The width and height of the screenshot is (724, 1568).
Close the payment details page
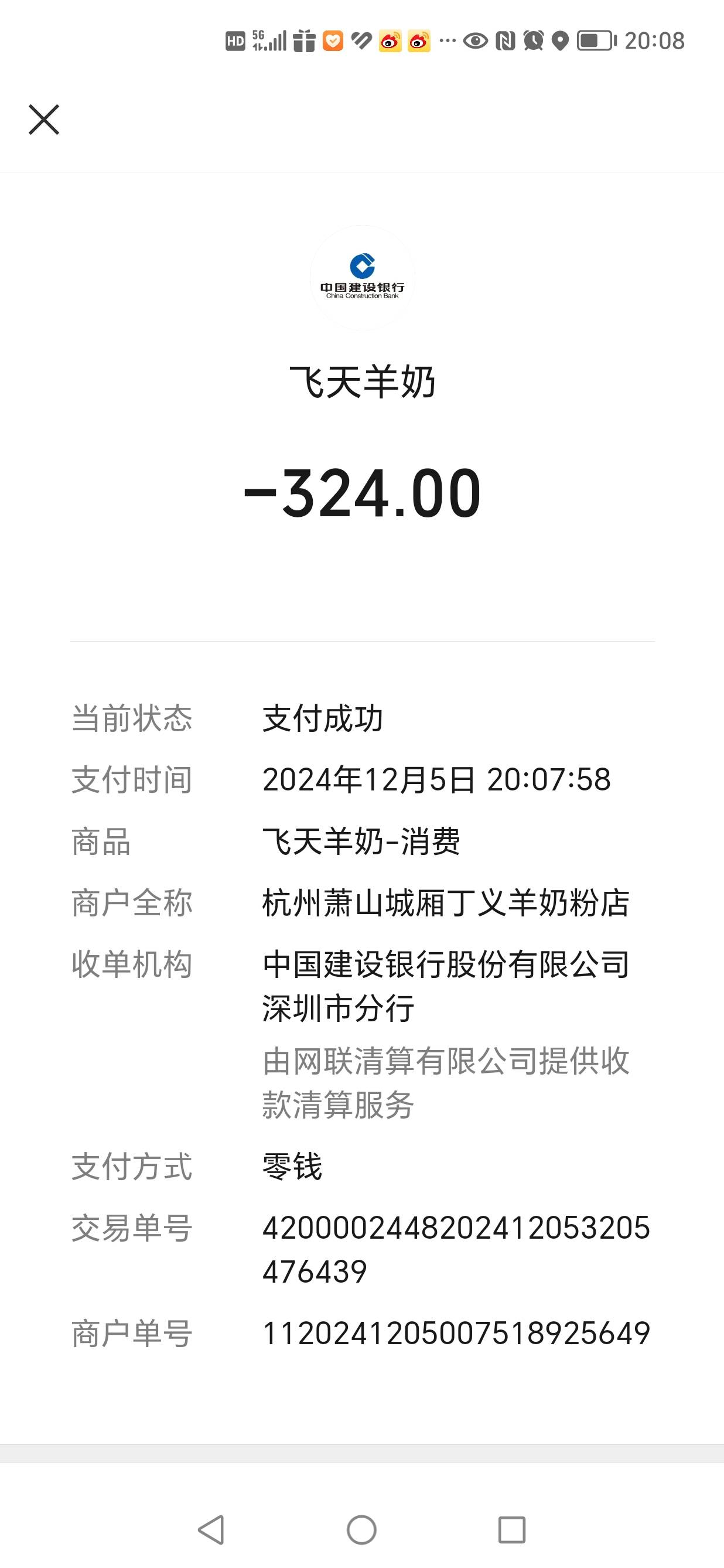pos(44,120)
